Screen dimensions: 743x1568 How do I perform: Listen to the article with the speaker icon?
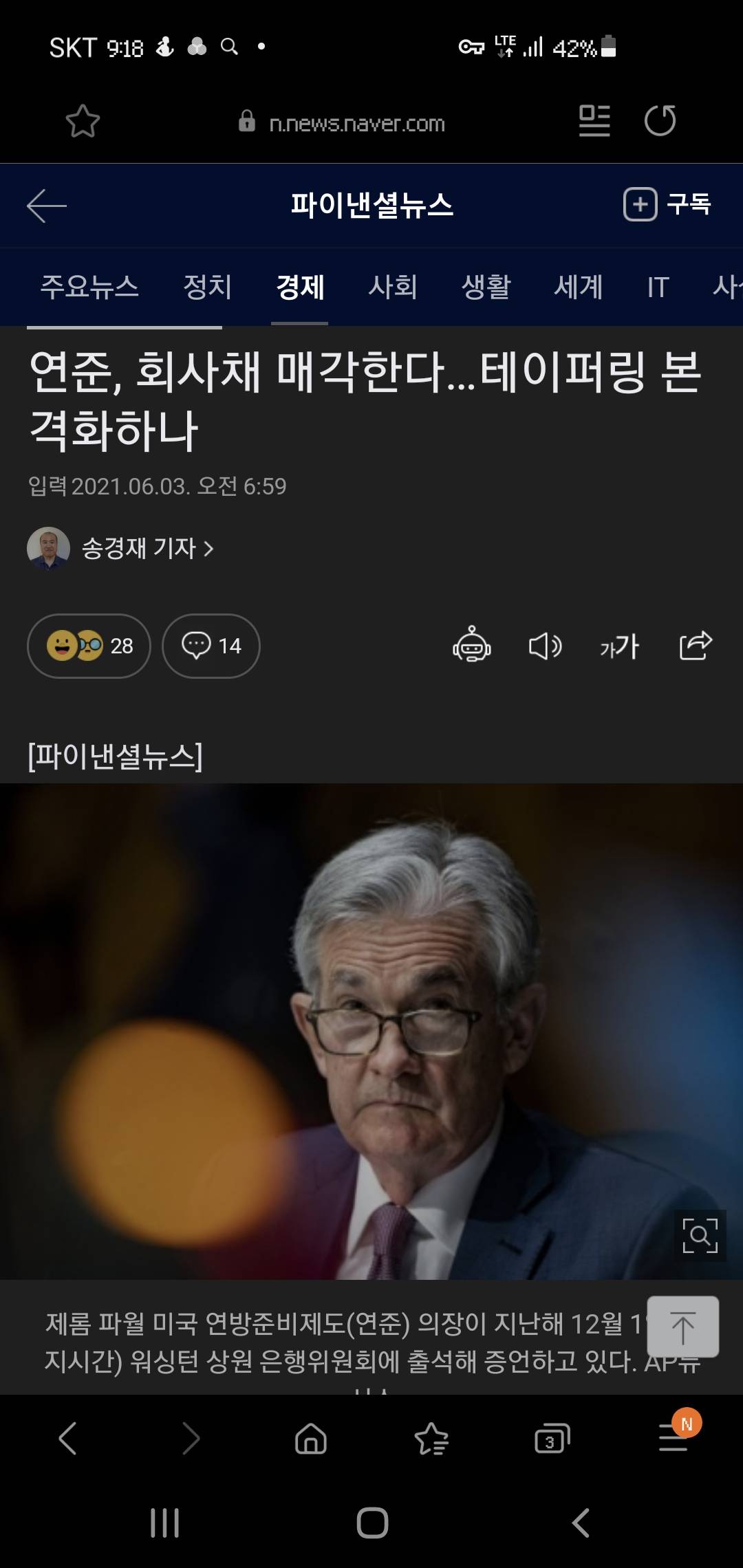pyautogui.click(x=545, y=646)
